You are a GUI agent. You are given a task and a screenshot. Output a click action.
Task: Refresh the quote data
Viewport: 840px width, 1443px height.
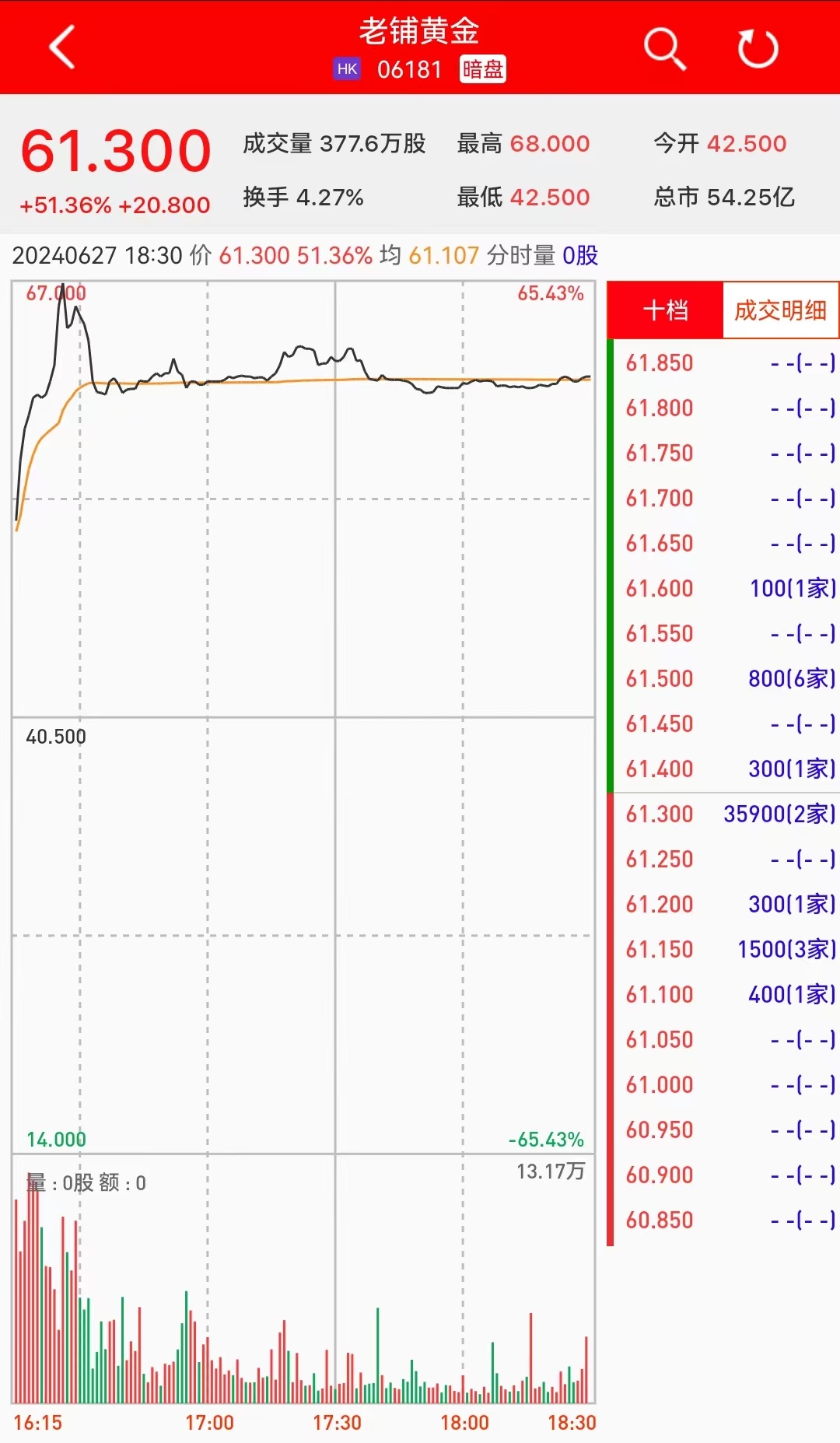(758, 49)
